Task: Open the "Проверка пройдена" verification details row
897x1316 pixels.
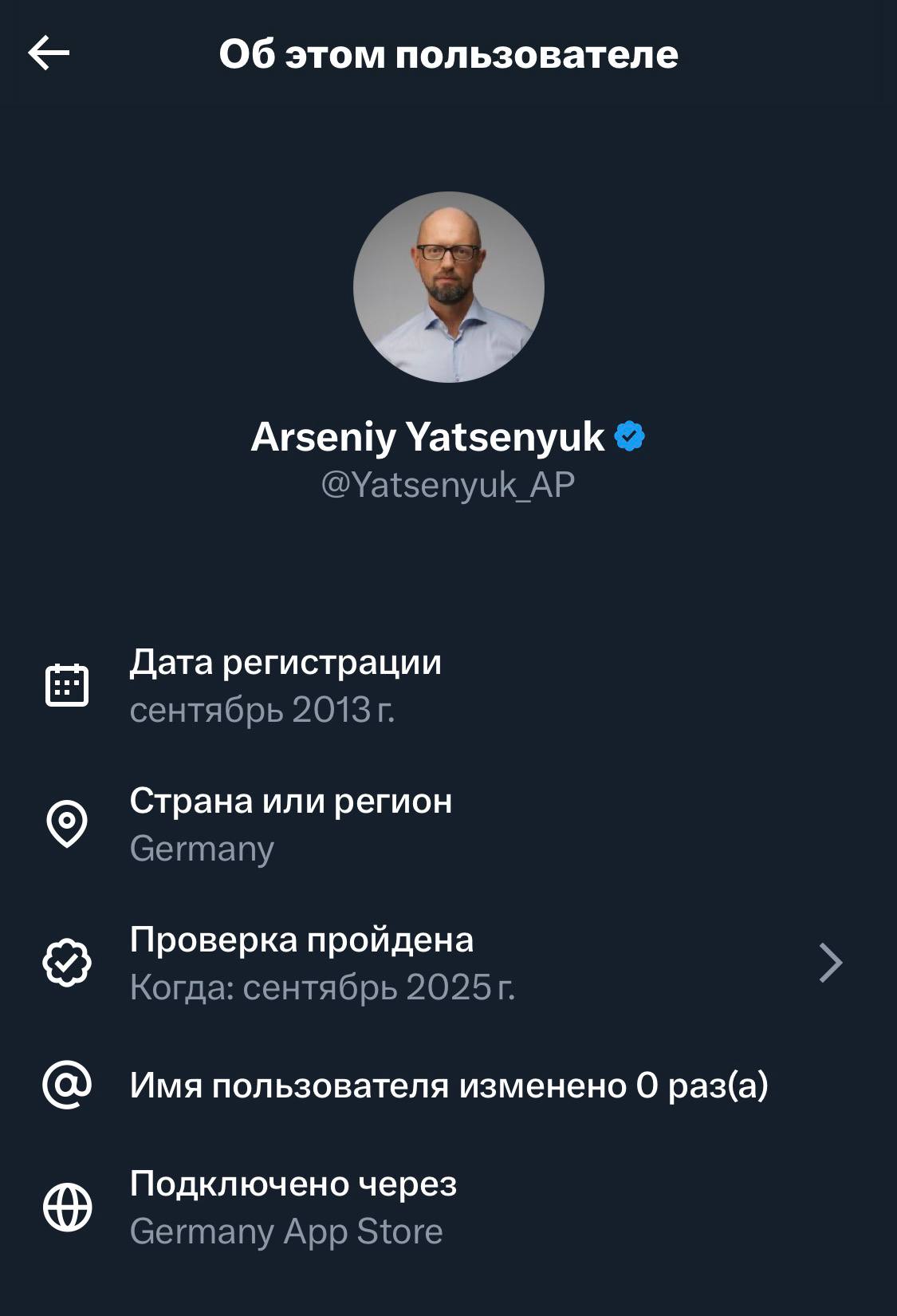Action: pyautogui.click(x=447, y=963)
